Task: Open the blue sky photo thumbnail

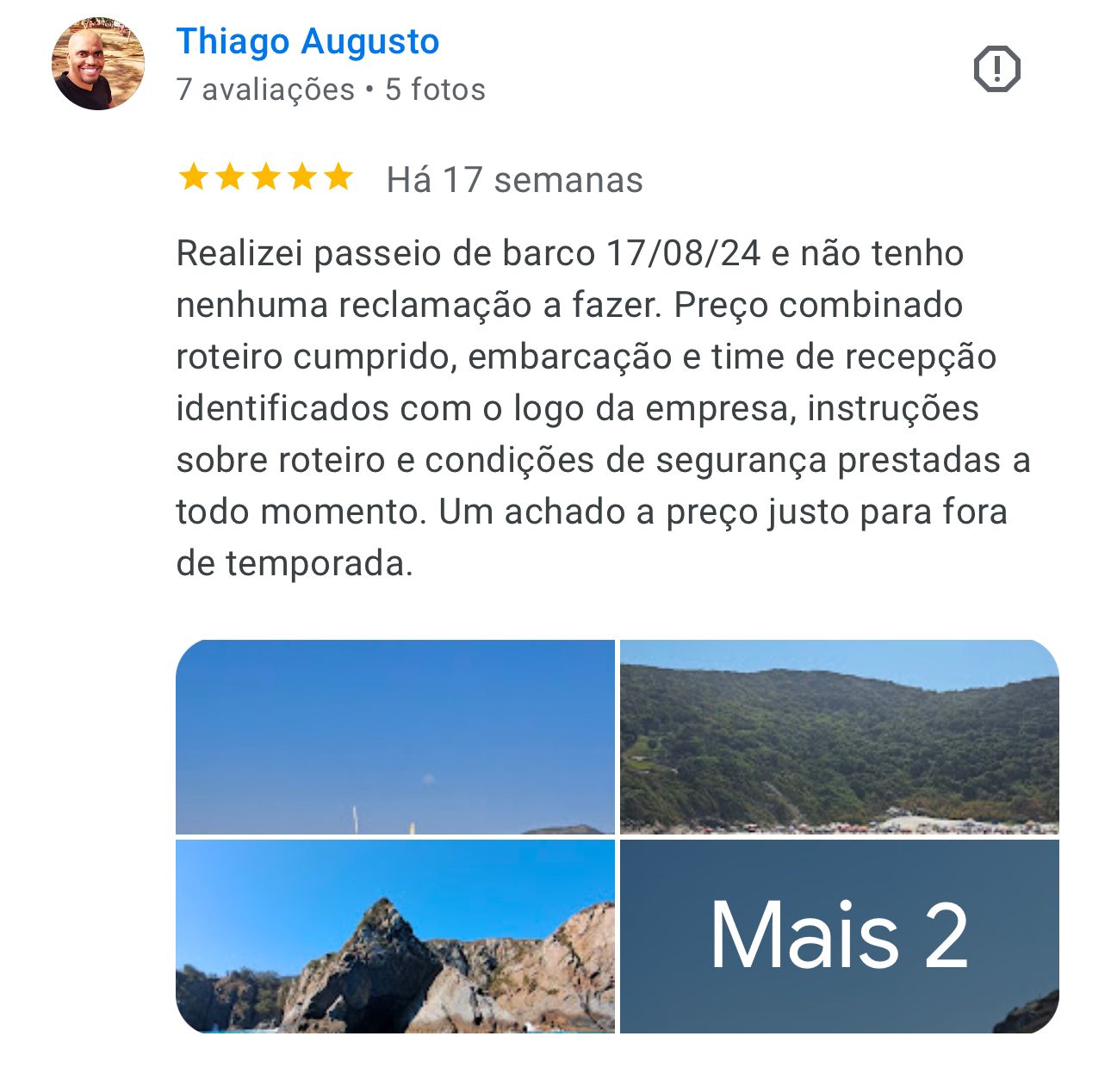Action: [x=394, y=737]
